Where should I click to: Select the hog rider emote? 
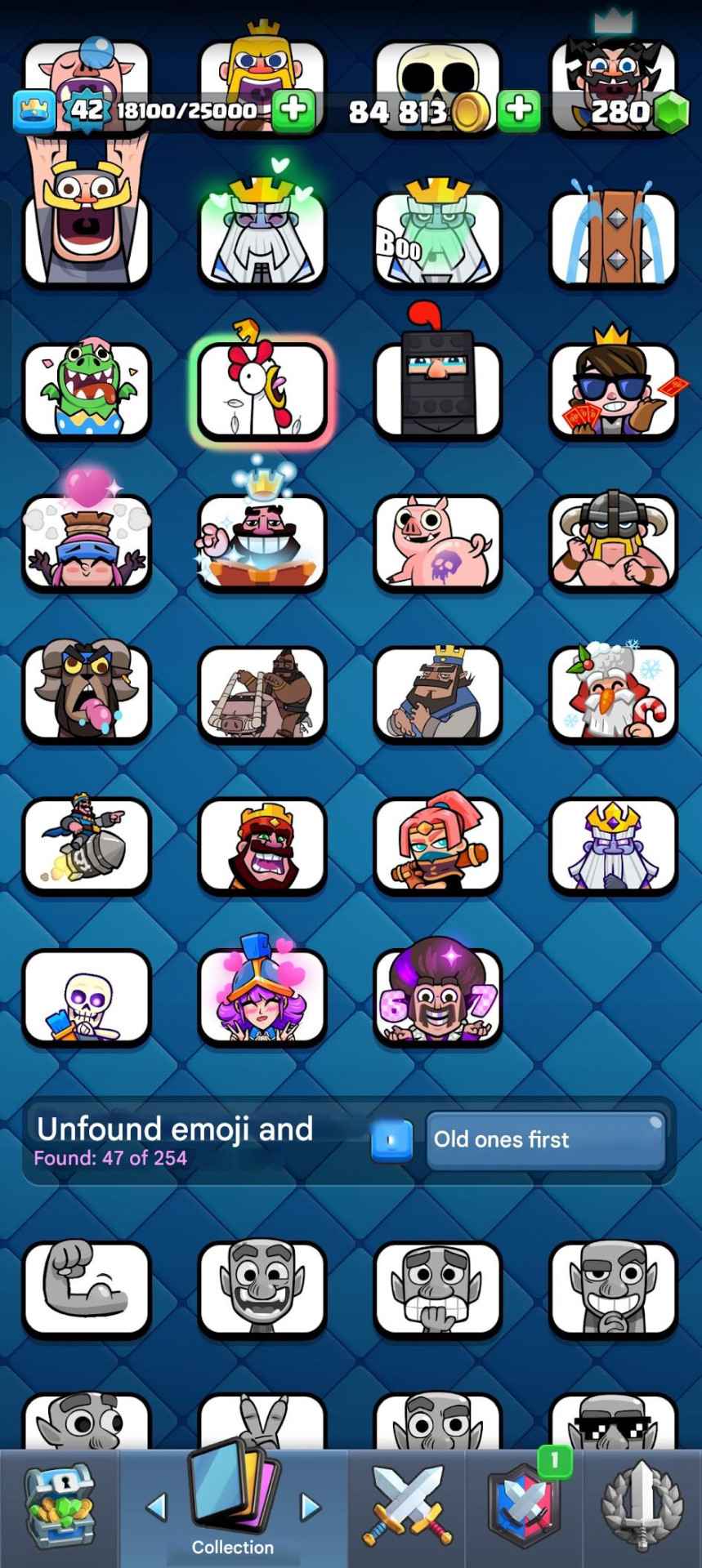[262, 693]
